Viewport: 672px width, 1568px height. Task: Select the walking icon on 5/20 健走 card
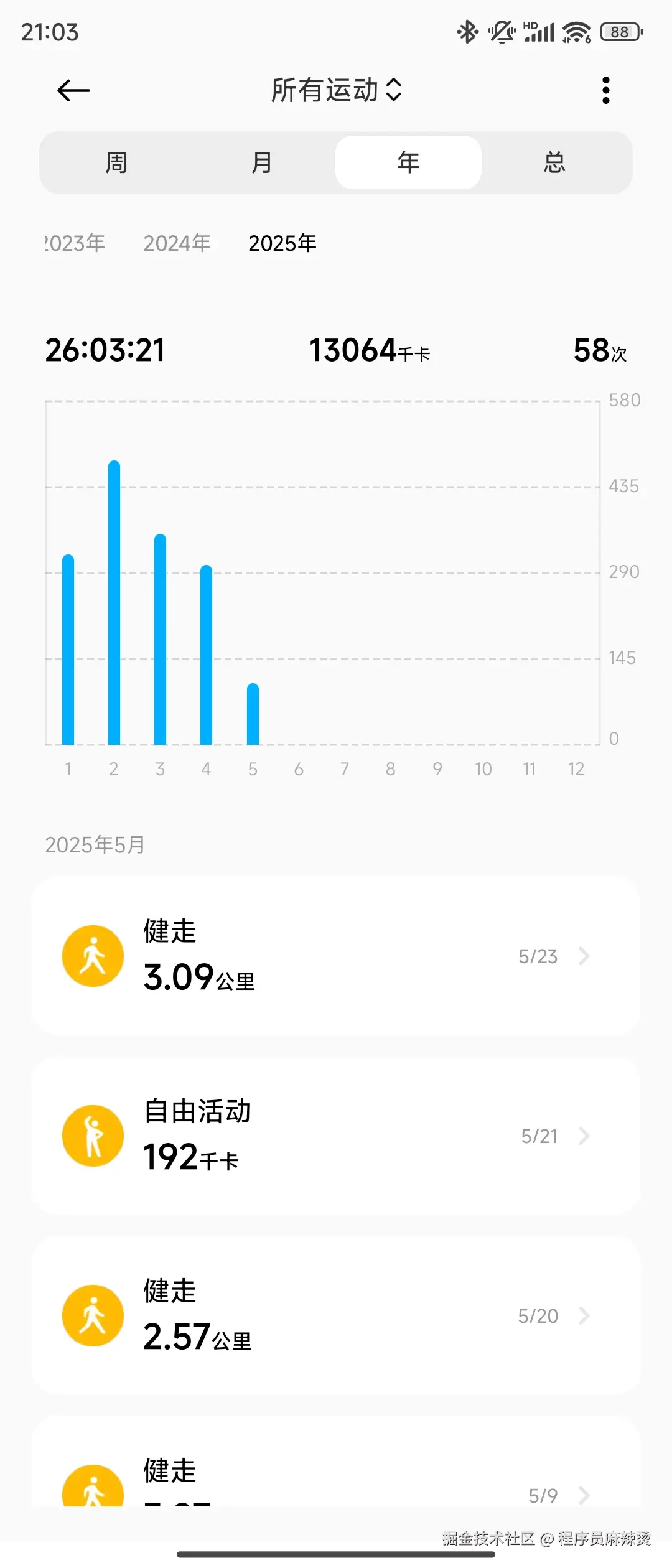pos(93,1315)
